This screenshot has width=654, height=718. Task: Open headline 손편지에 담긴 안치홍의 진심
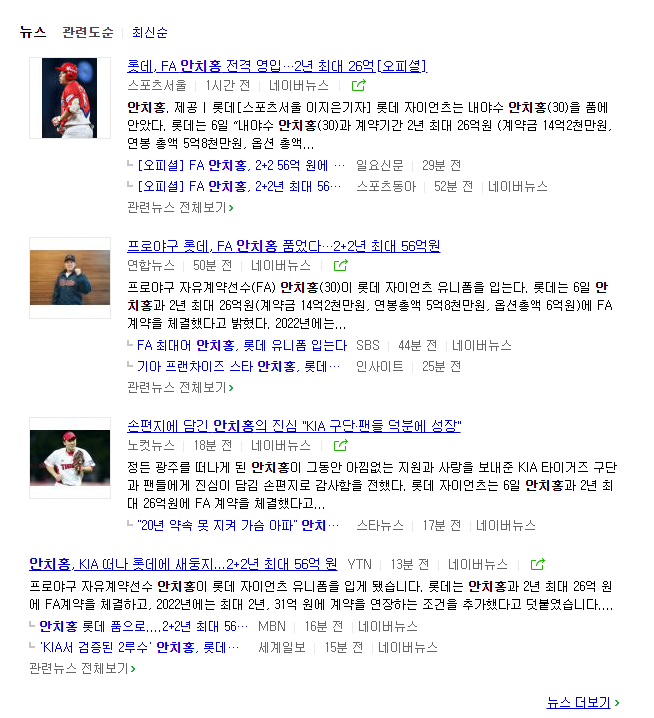295,426
